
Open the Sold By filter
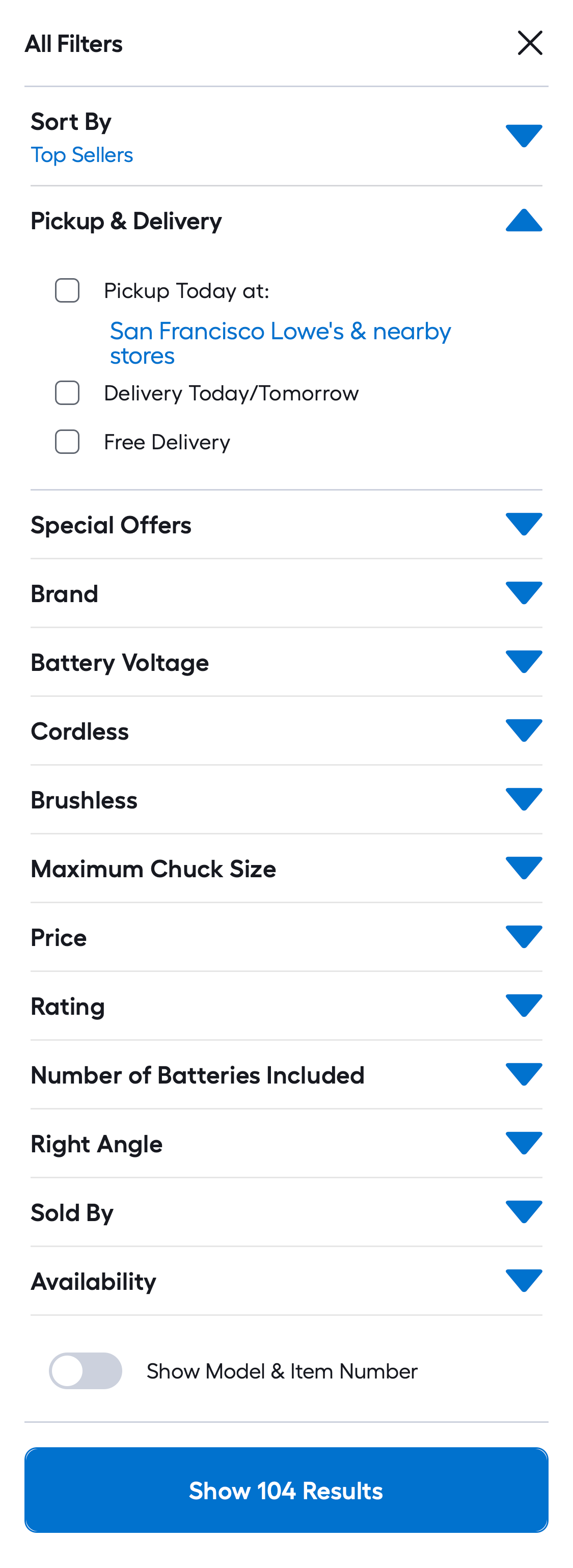(524, 1212)
